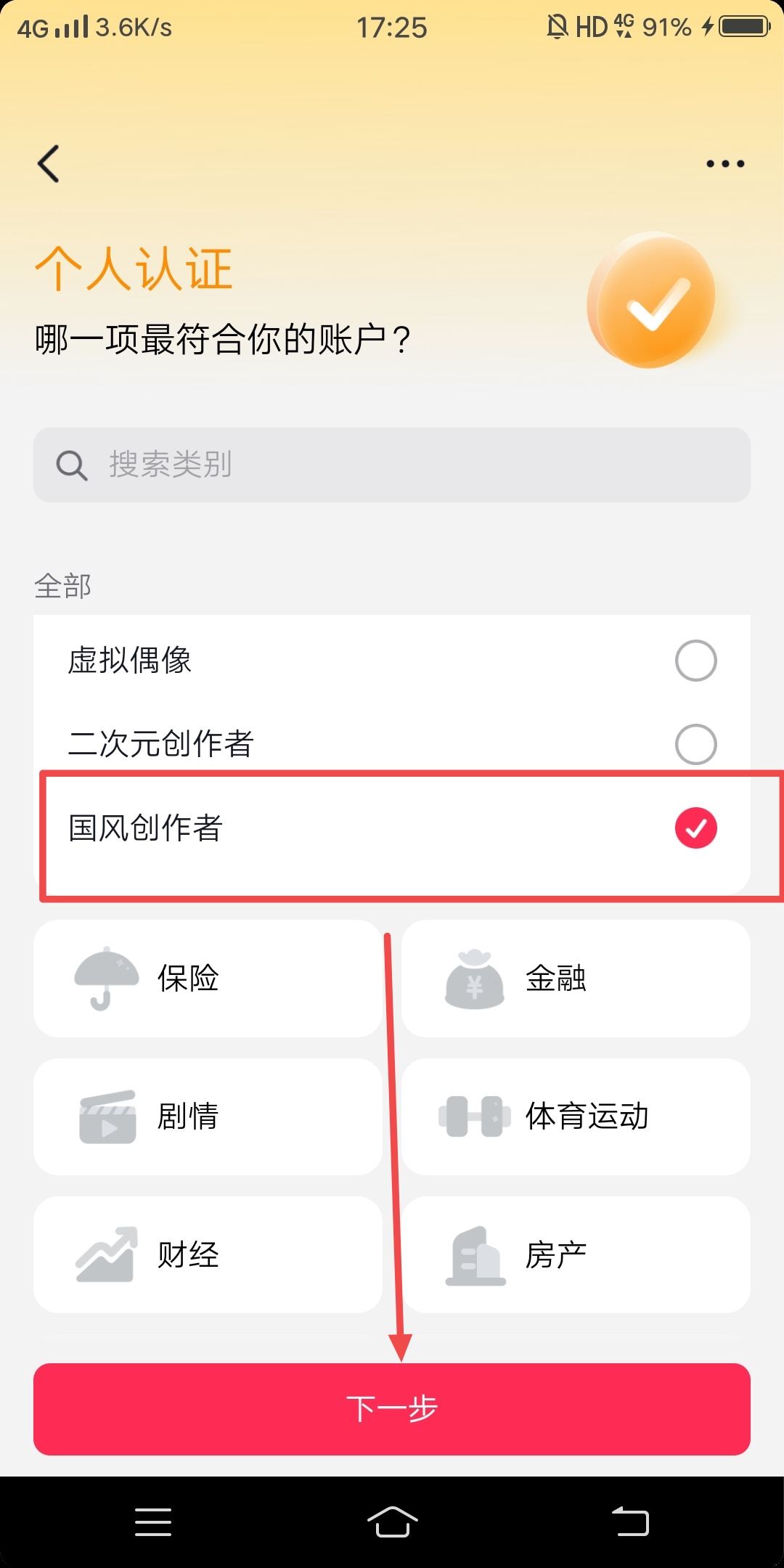Deselect the red checked 国风创作者 radio
The image size is (784, 1568).
tap(695, 826)
